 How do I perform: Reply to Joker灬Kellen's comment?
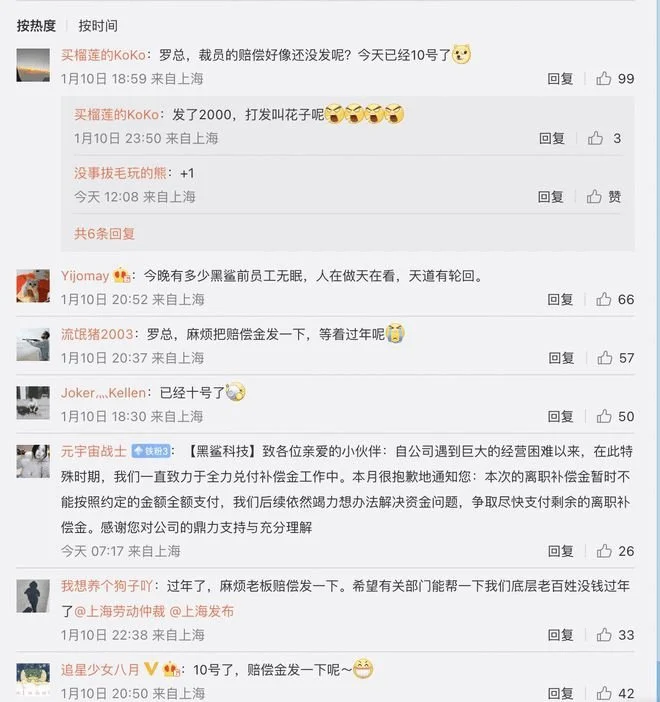tap(560, 416)
